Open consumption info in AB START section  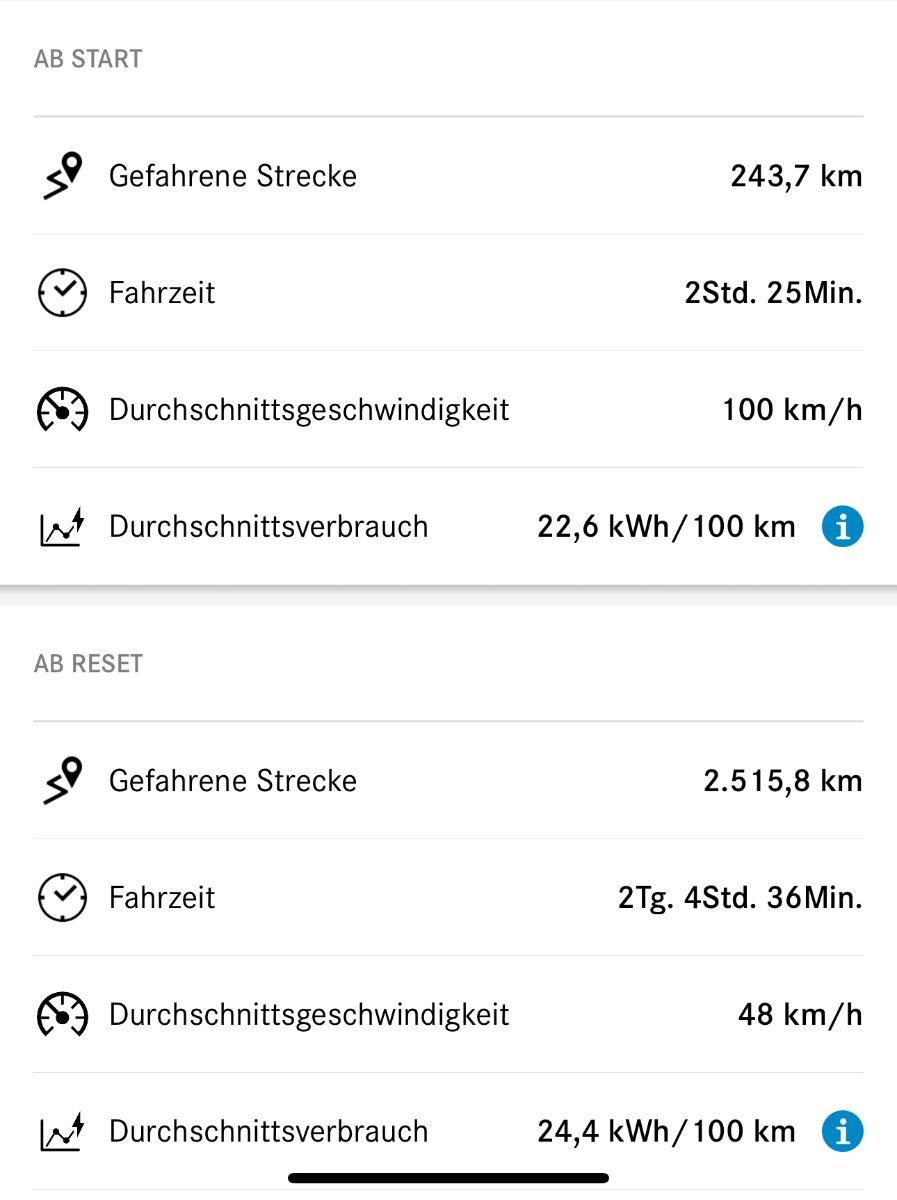pos(842,527)
